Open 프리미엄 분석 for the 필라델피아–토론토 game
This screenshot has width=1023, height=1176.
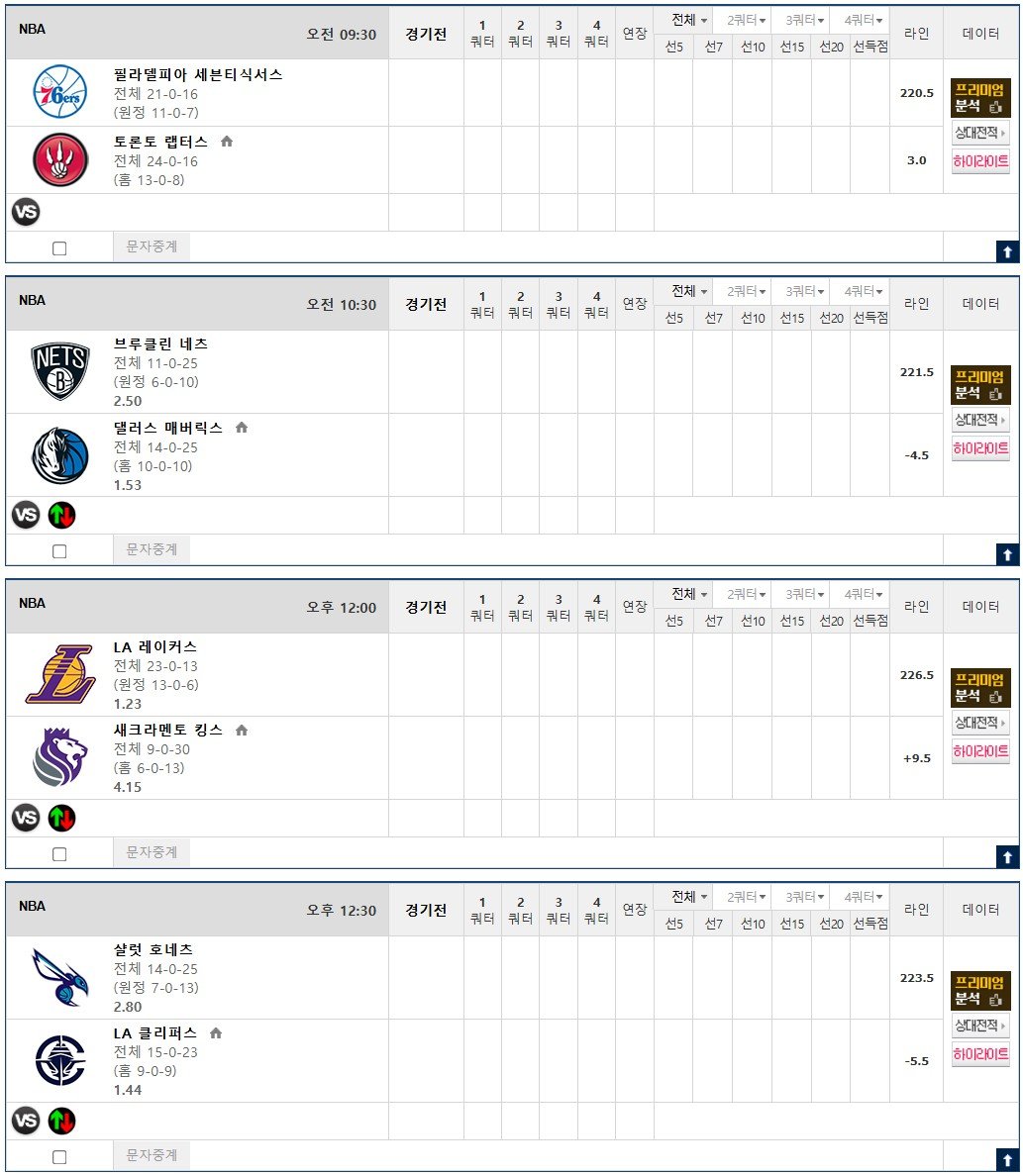tap(980, 98)
